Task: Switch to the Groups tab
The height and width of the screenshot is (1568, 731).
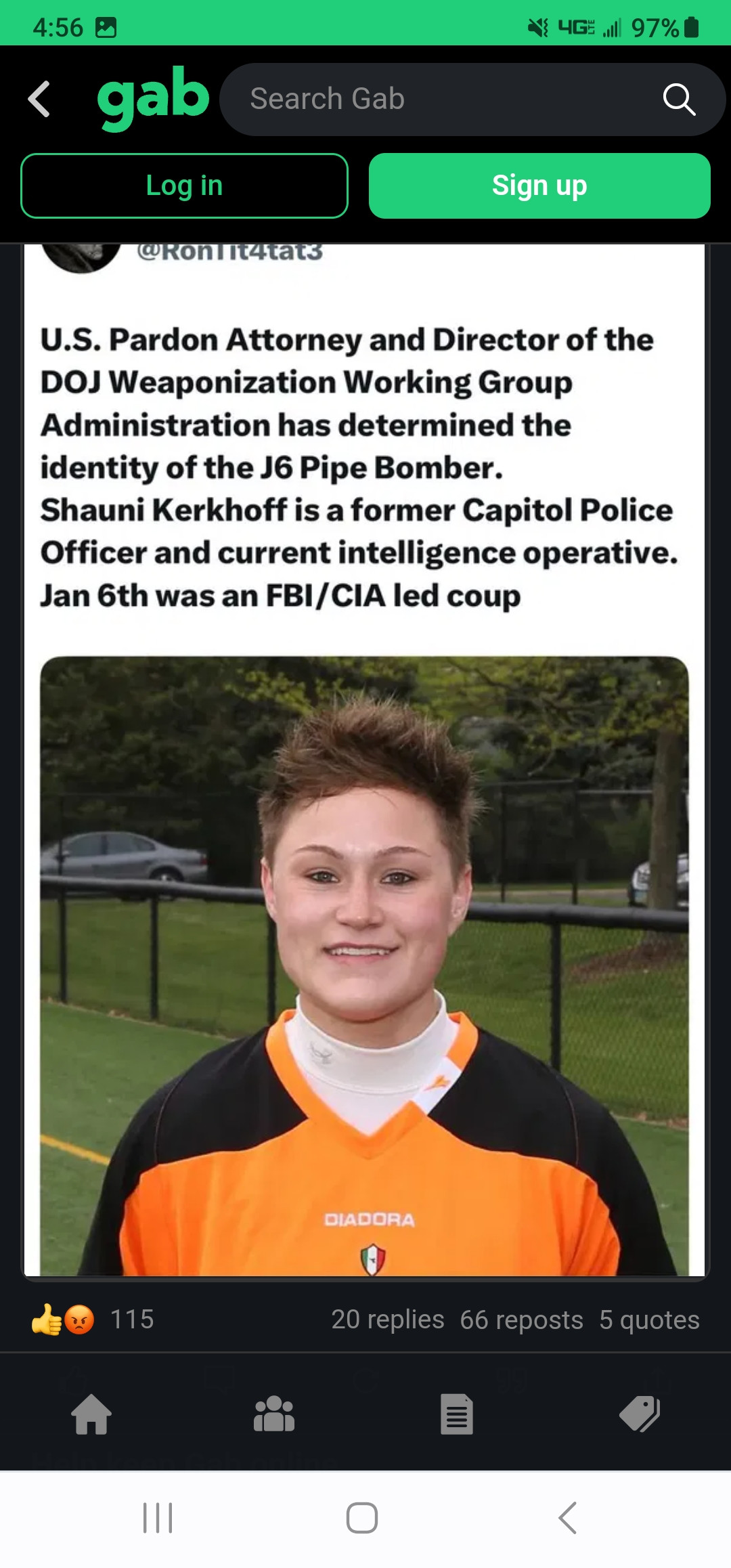Action: point(273,1414)
